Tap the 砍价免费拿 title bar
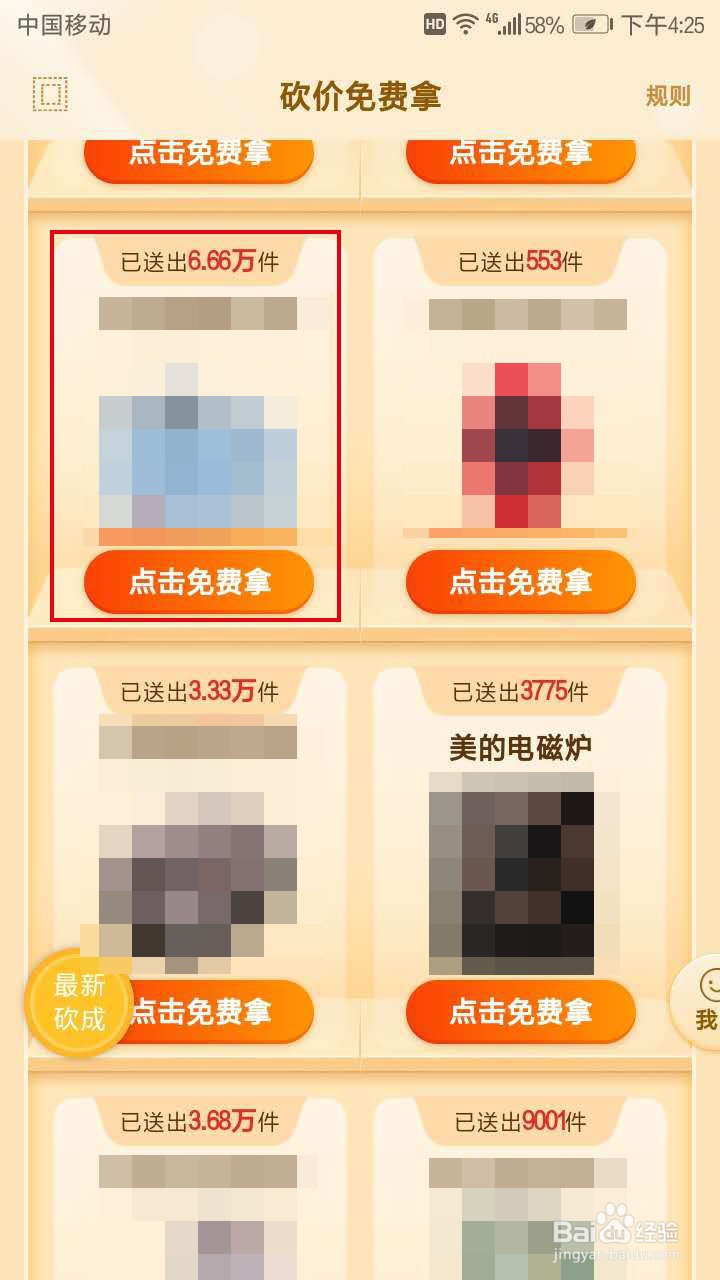Image resolution: width=720 pixels, height=1280 pixels. pos(360,96)
